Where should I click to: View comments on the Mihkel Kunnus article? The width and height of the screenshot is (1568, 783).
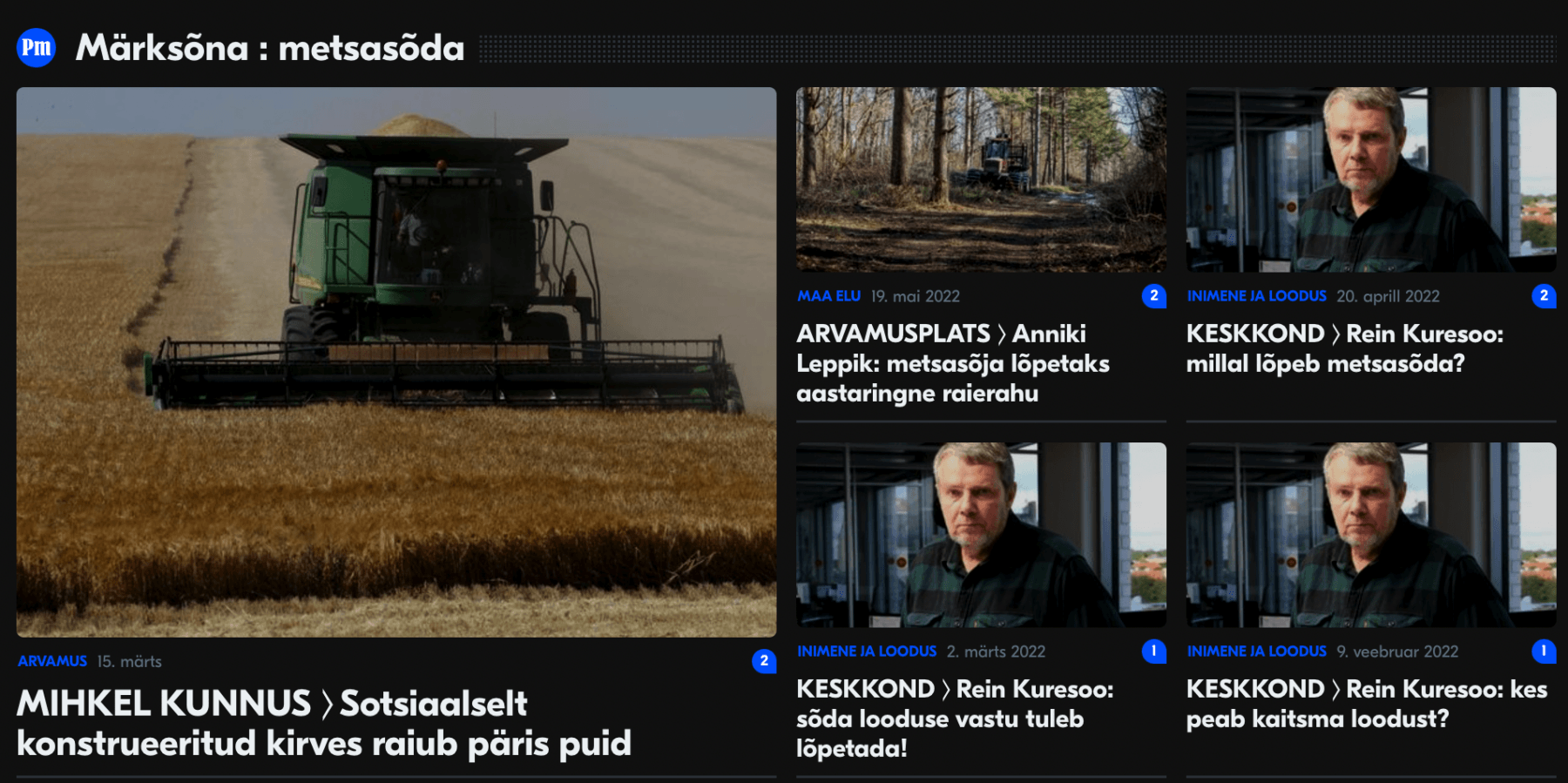(x=764, y=661)
